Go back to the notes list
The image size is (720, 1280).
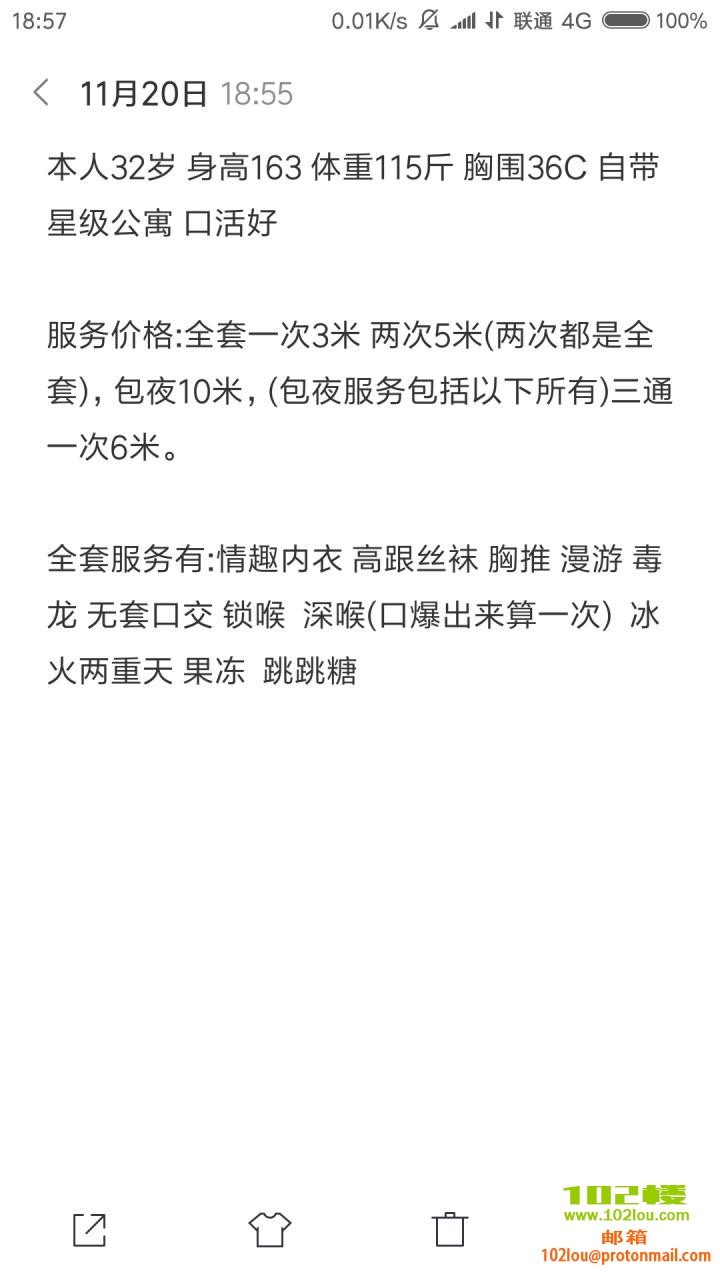[41, 94]
